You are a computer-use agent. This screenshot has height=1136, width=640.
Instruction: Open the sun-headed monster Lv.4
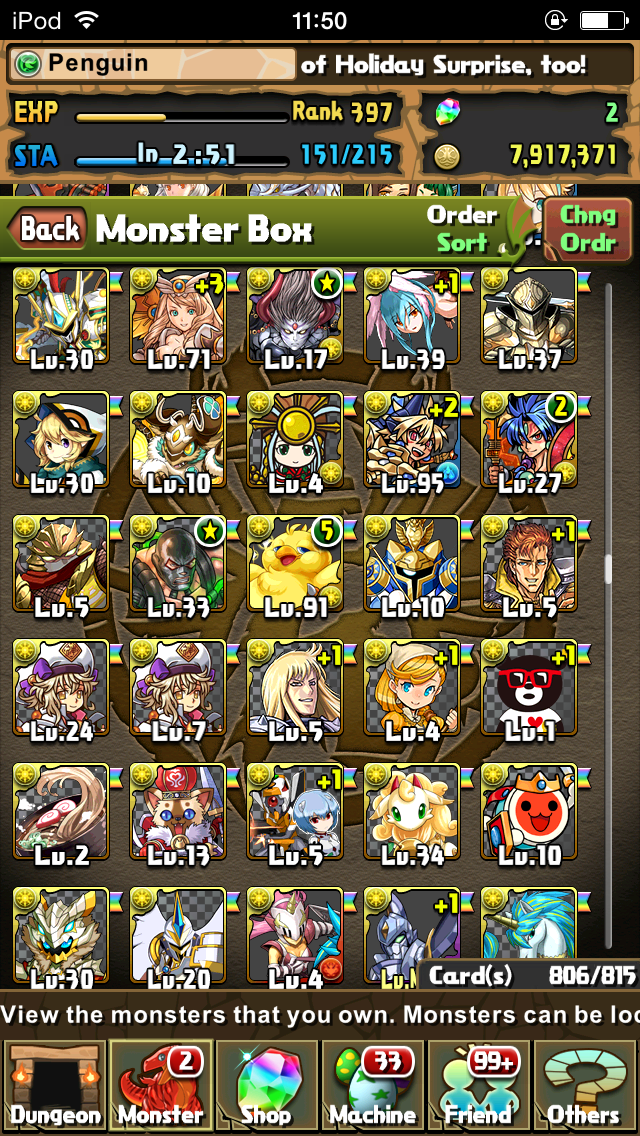tap(294, 440)
